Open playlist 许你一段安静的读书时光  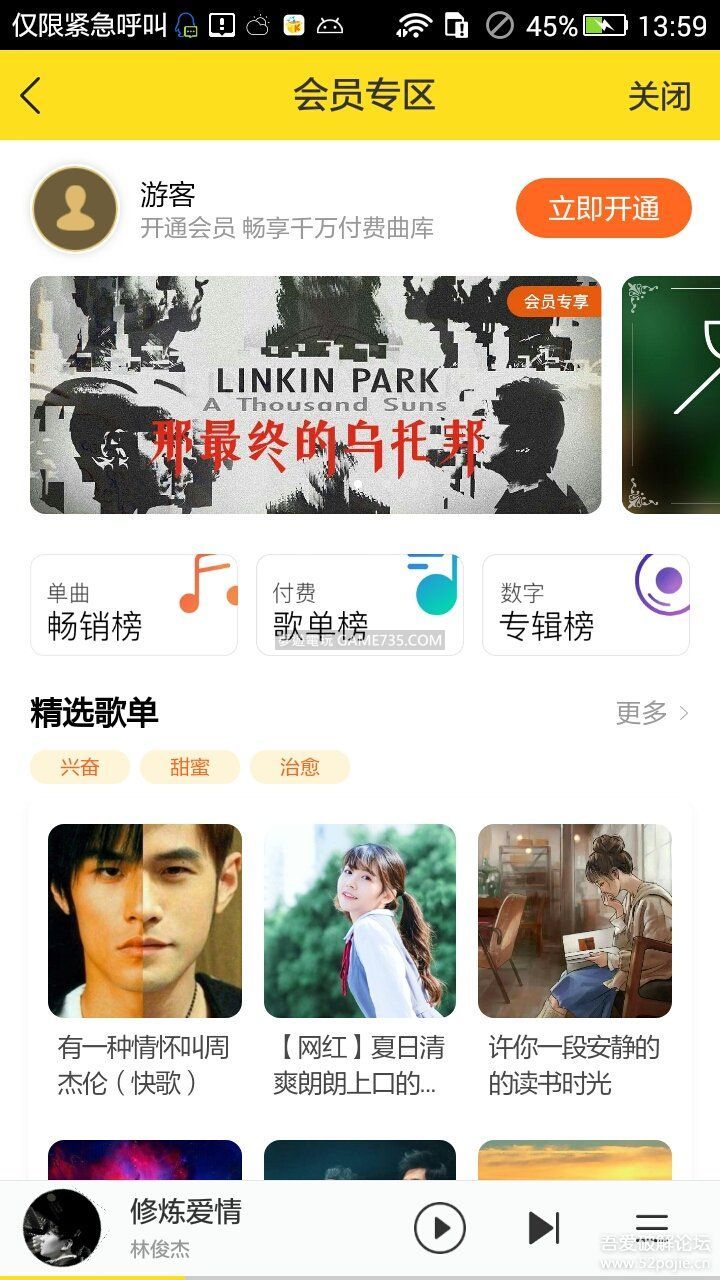tap(575, 921)
